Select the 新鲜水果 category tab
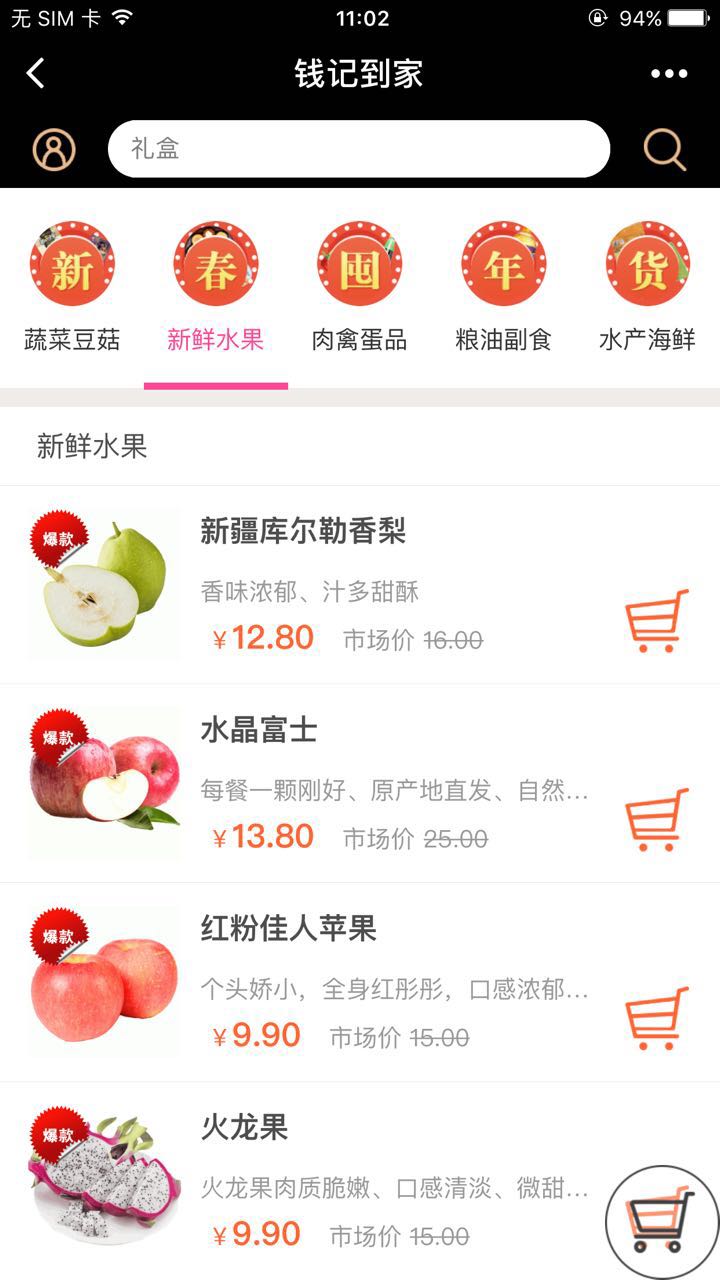 [x=216, y=287]
